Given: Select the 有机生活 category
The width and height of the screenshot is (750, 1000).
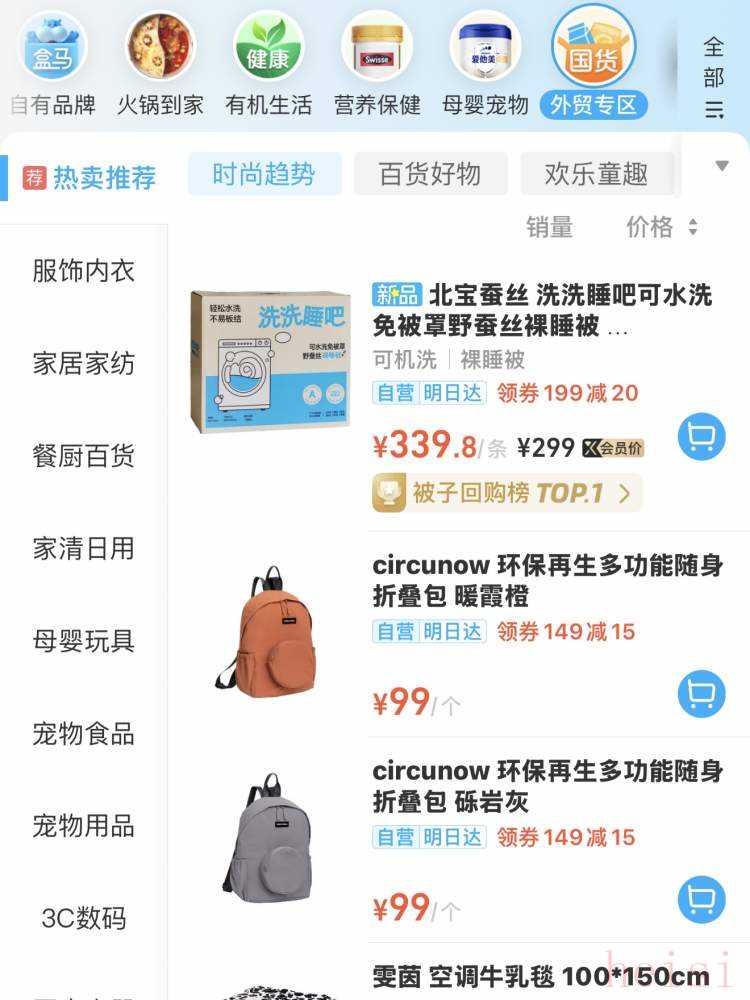Looking at the screenshot, I should coord(268,64).
